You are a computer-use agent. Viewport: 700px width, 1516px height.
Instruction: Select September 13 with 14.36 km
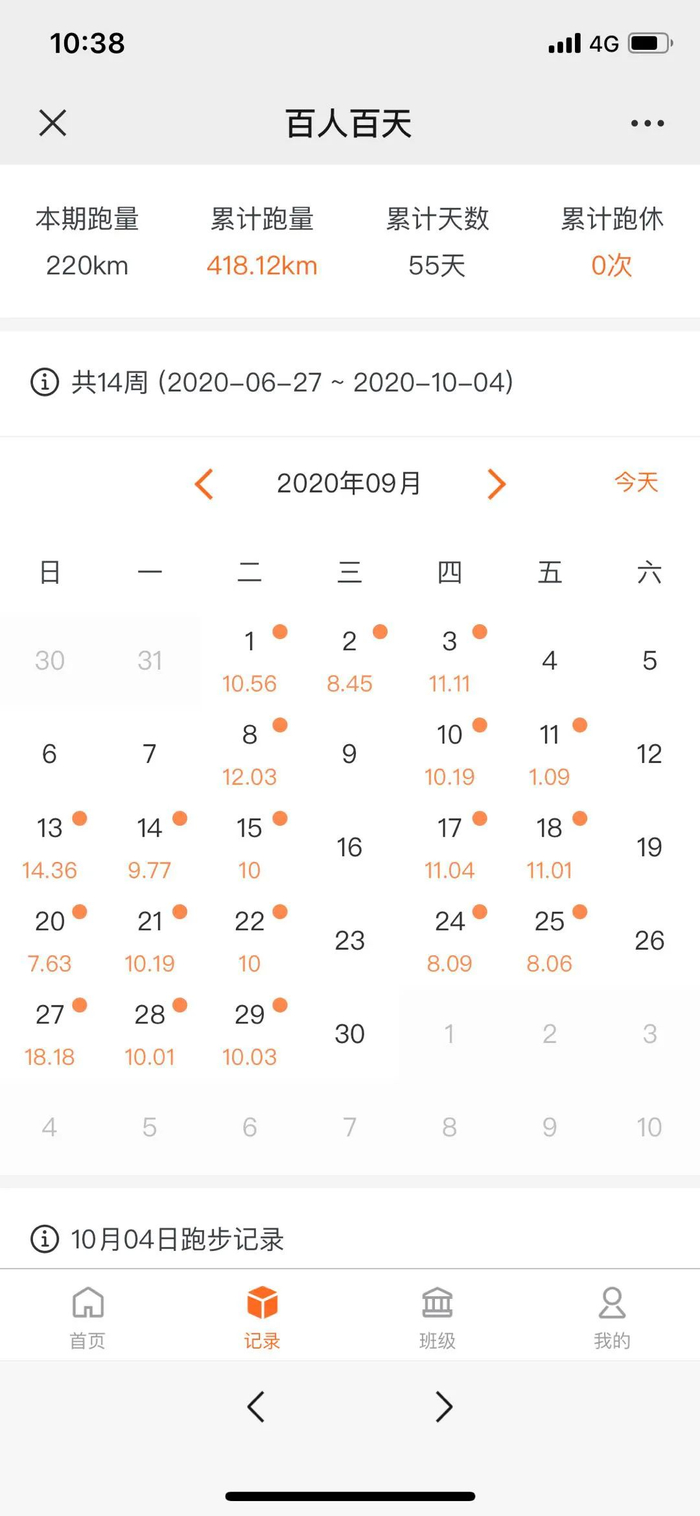(50, 847)
